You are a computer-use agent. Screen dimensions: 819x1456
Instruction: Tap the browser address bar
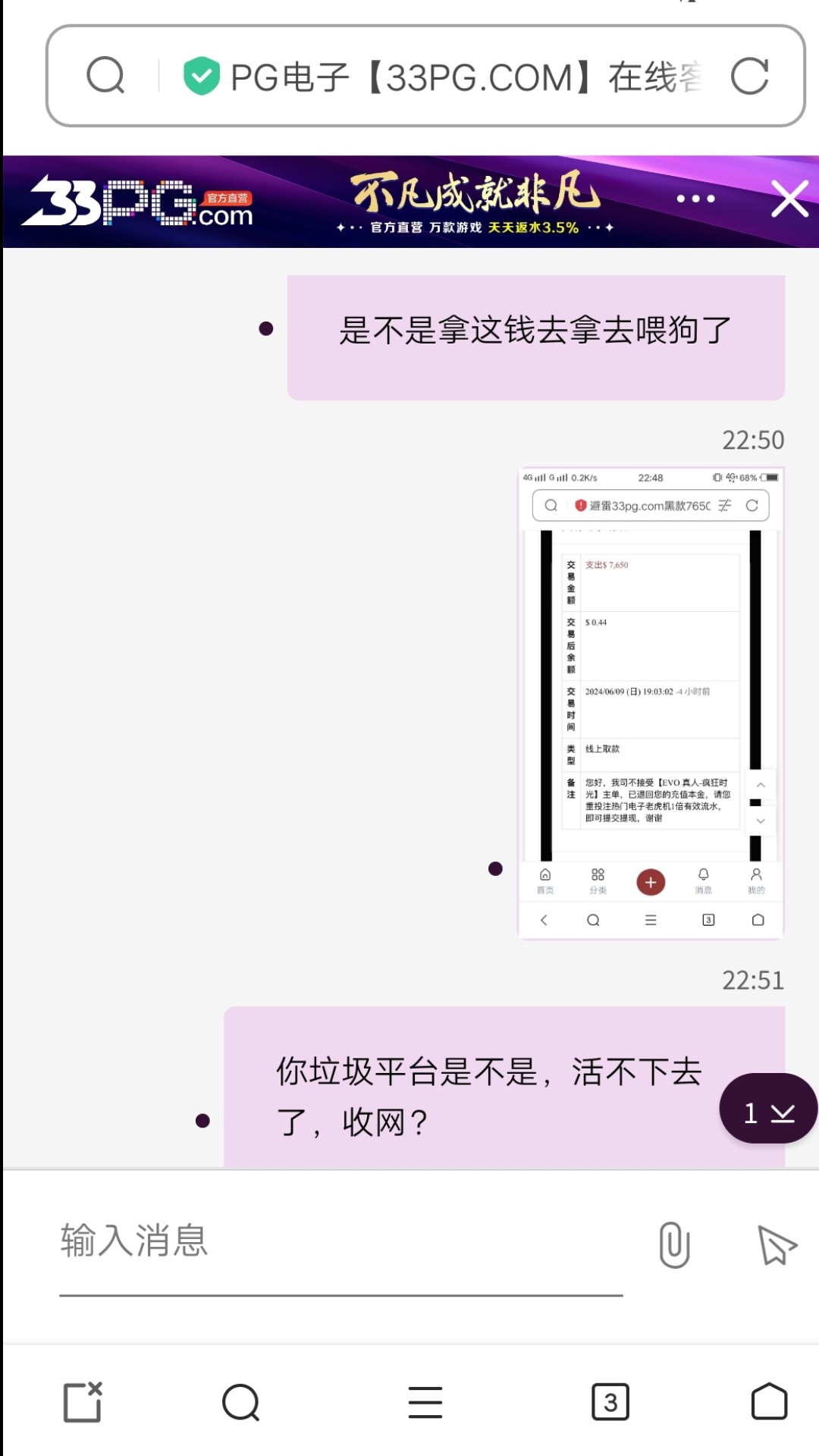point(455,77)
